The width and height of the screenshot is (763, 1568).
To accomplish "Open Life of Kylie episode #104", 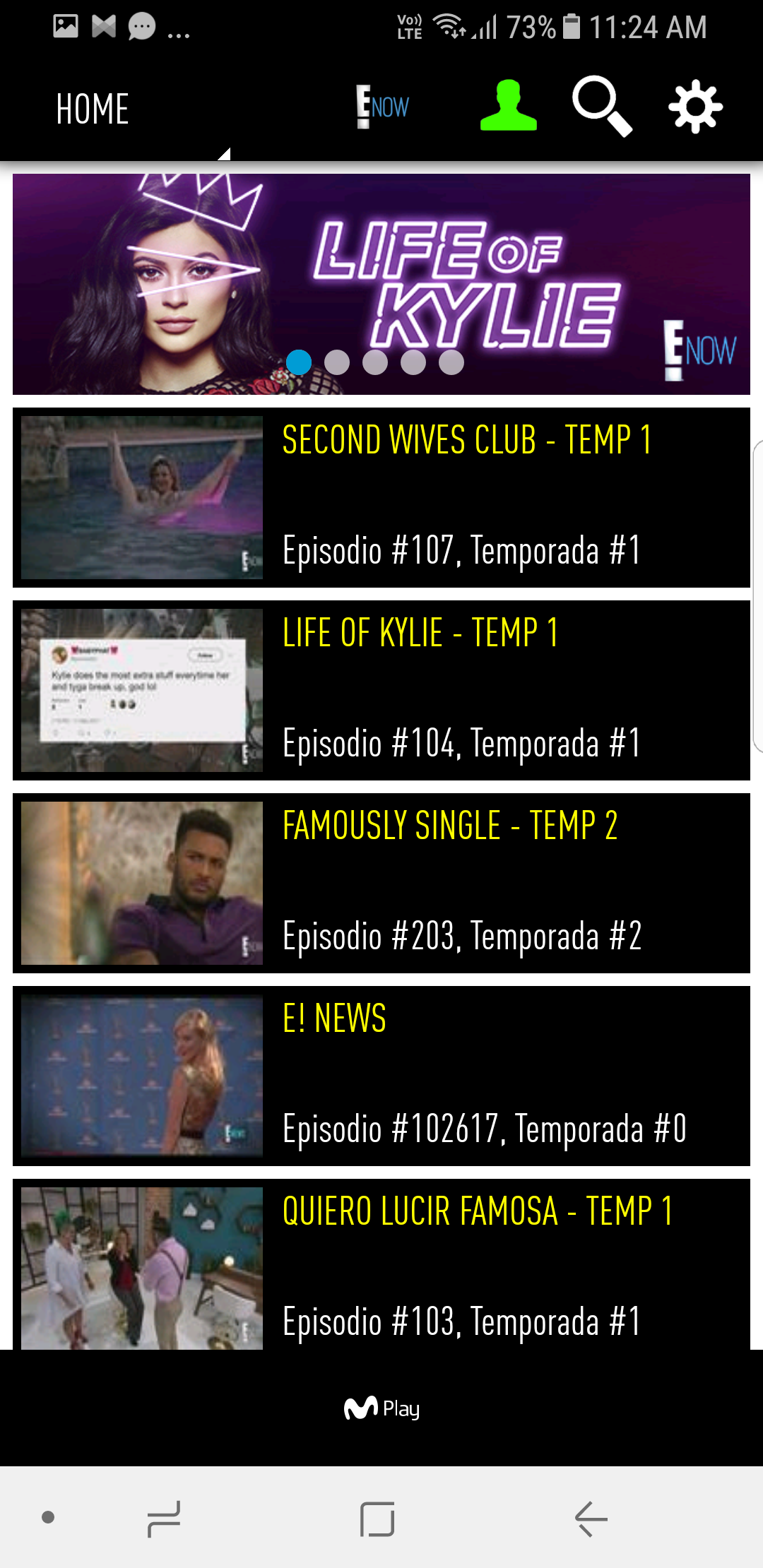I will click(x=381, y=690).
